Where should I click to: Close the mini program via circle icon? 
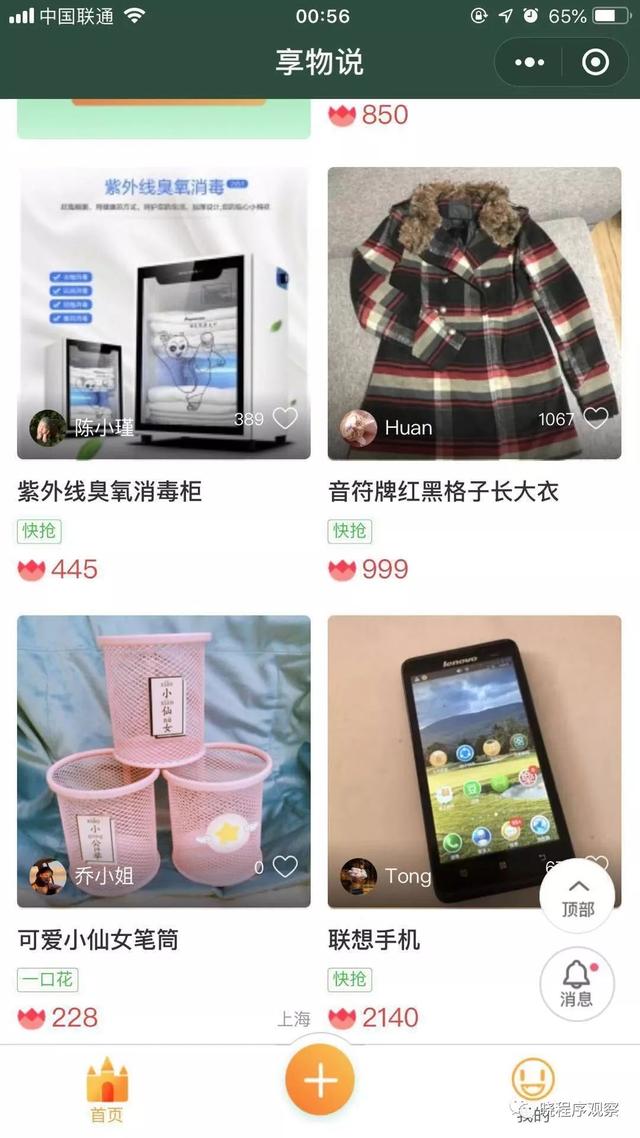click(x=595, y=62)
